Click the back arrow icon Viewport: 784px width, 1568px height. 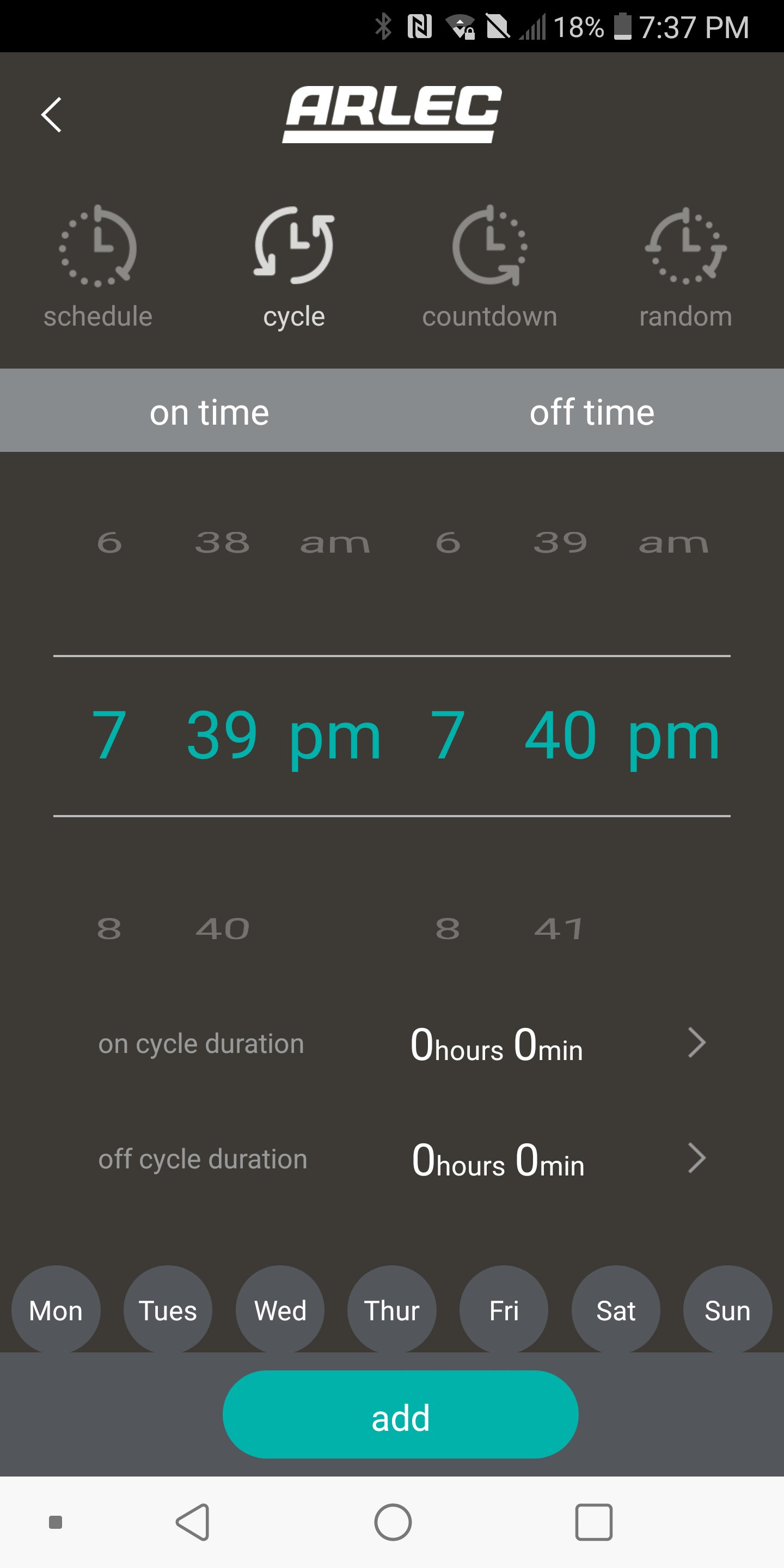[51, 114]
